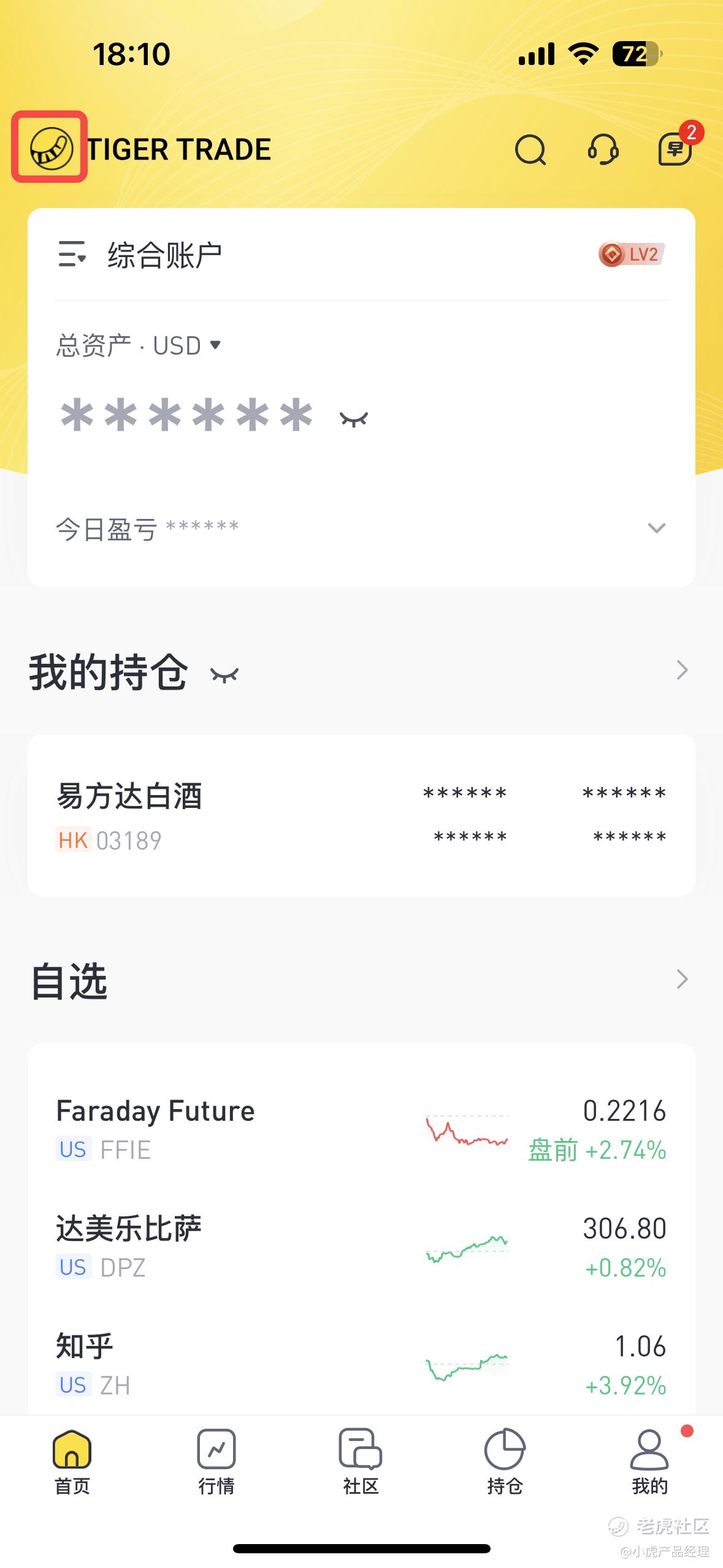Open full 我的持仓 list via arrow
The width and height of the screenshot is (723, 1568).
[x=682, y=670]
